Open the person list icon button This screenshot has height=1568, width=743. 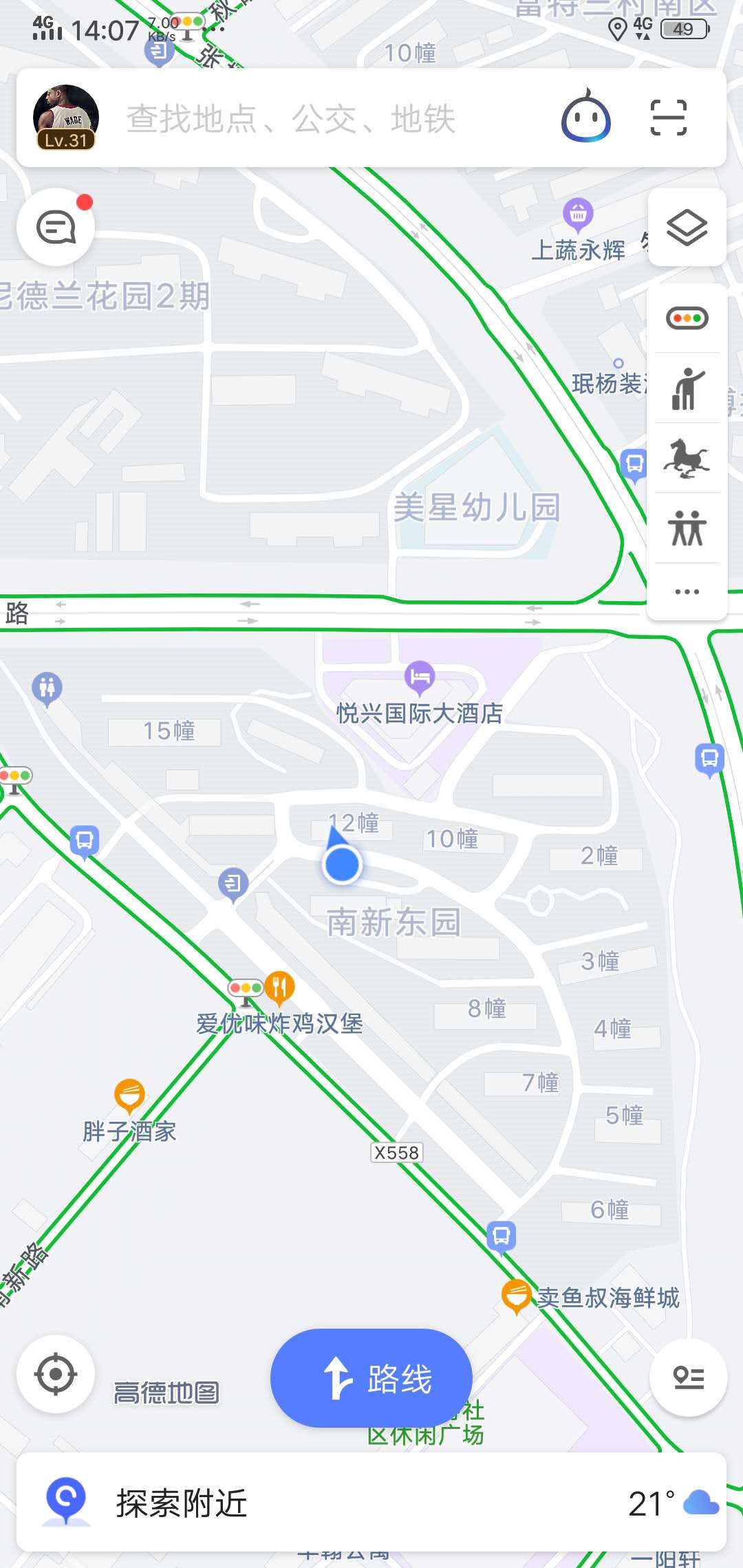pyautogui.click(x=688, y=1378)
